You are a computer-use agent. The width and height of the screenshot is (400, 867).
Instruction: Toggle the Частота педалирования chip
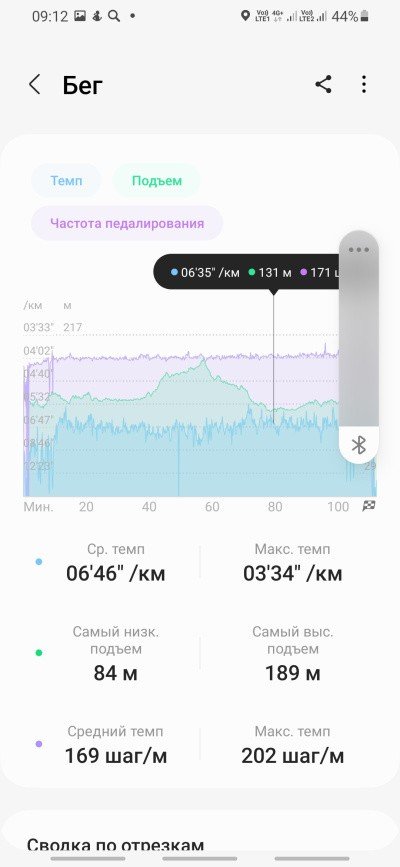127,223
